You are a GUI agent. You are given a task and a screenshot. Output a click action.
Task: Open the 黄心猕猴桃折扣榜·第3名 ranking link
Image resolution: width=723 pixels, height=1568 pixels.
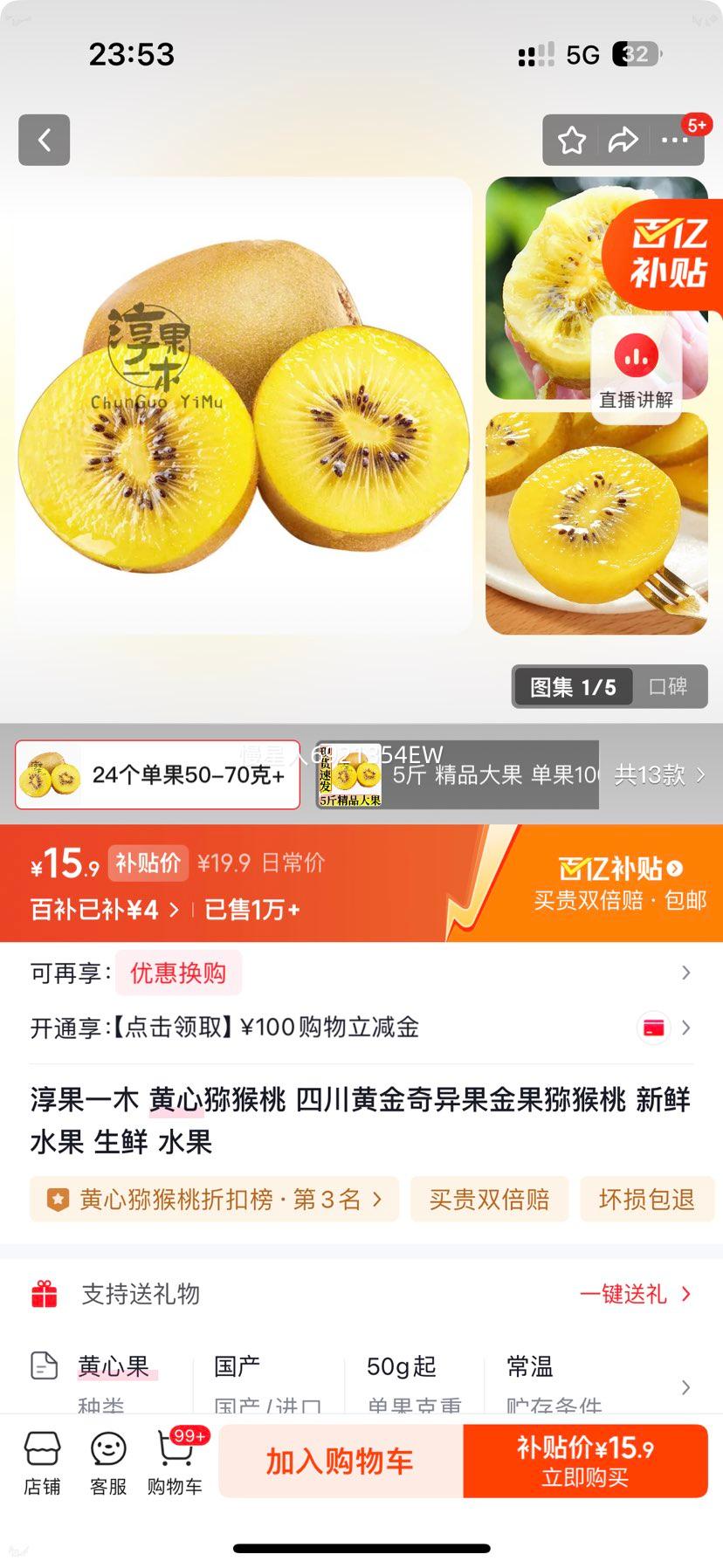[x=213, y=1200]
